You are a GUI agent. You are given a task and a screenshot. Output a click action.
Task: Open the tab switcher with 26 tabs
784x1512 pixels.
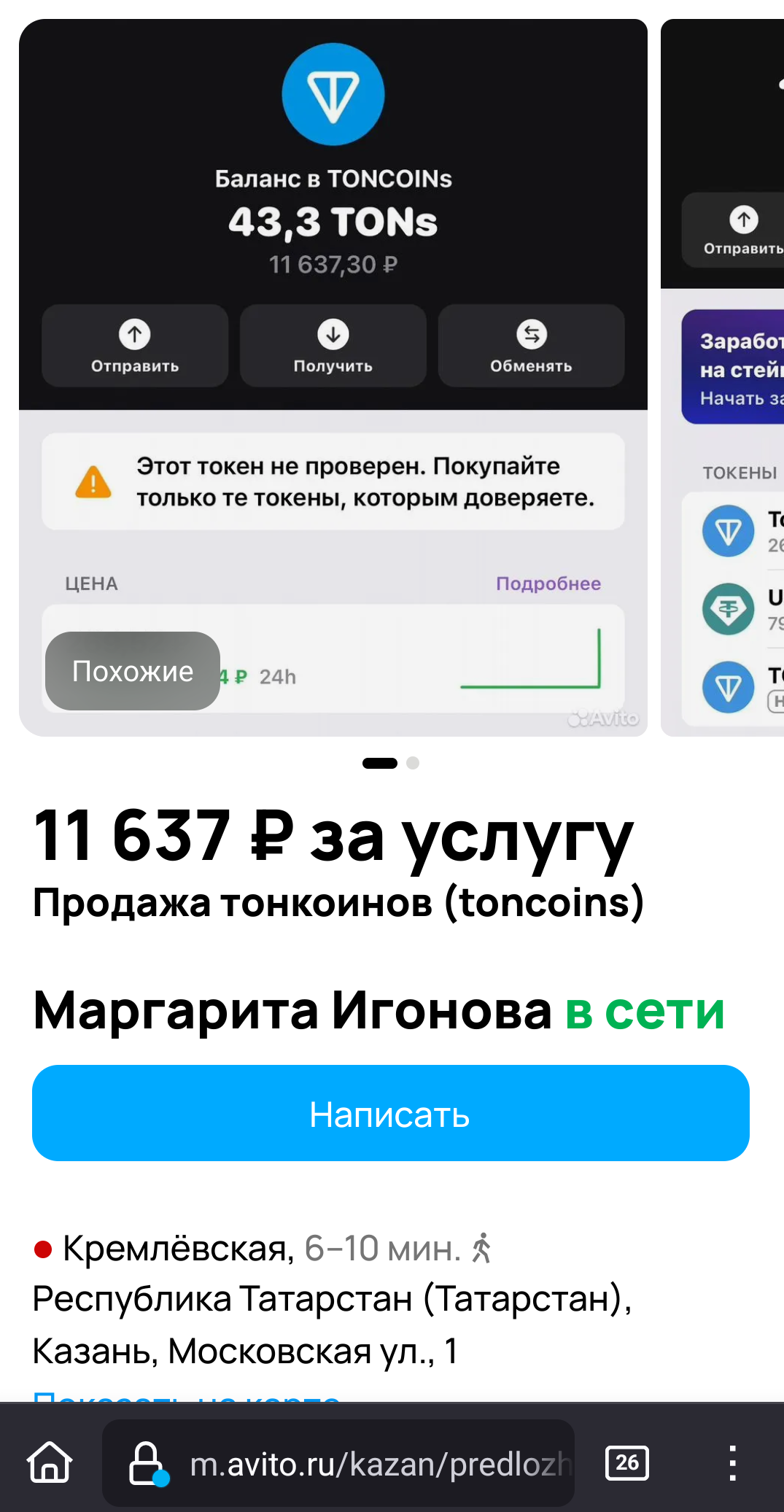pyautogui.click(x=626, y=1462)
